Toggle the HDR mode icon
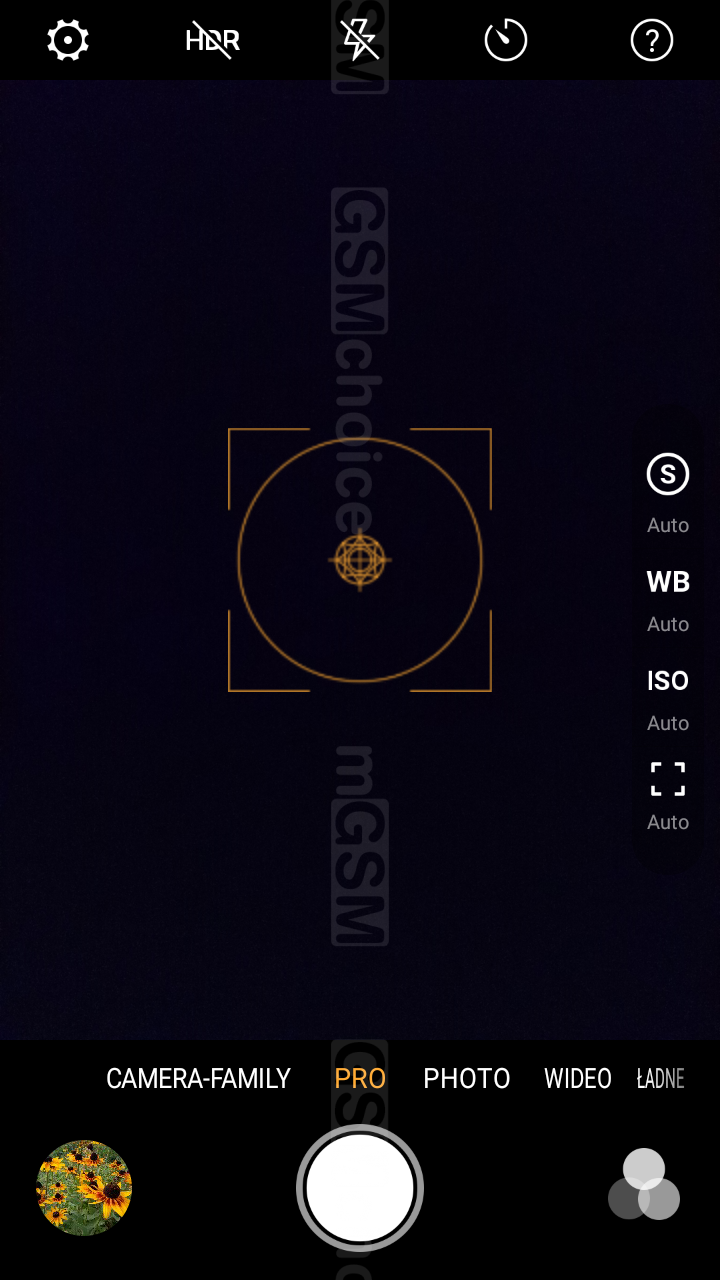This screenshot has width=720, height=1280. pos(213,41)
